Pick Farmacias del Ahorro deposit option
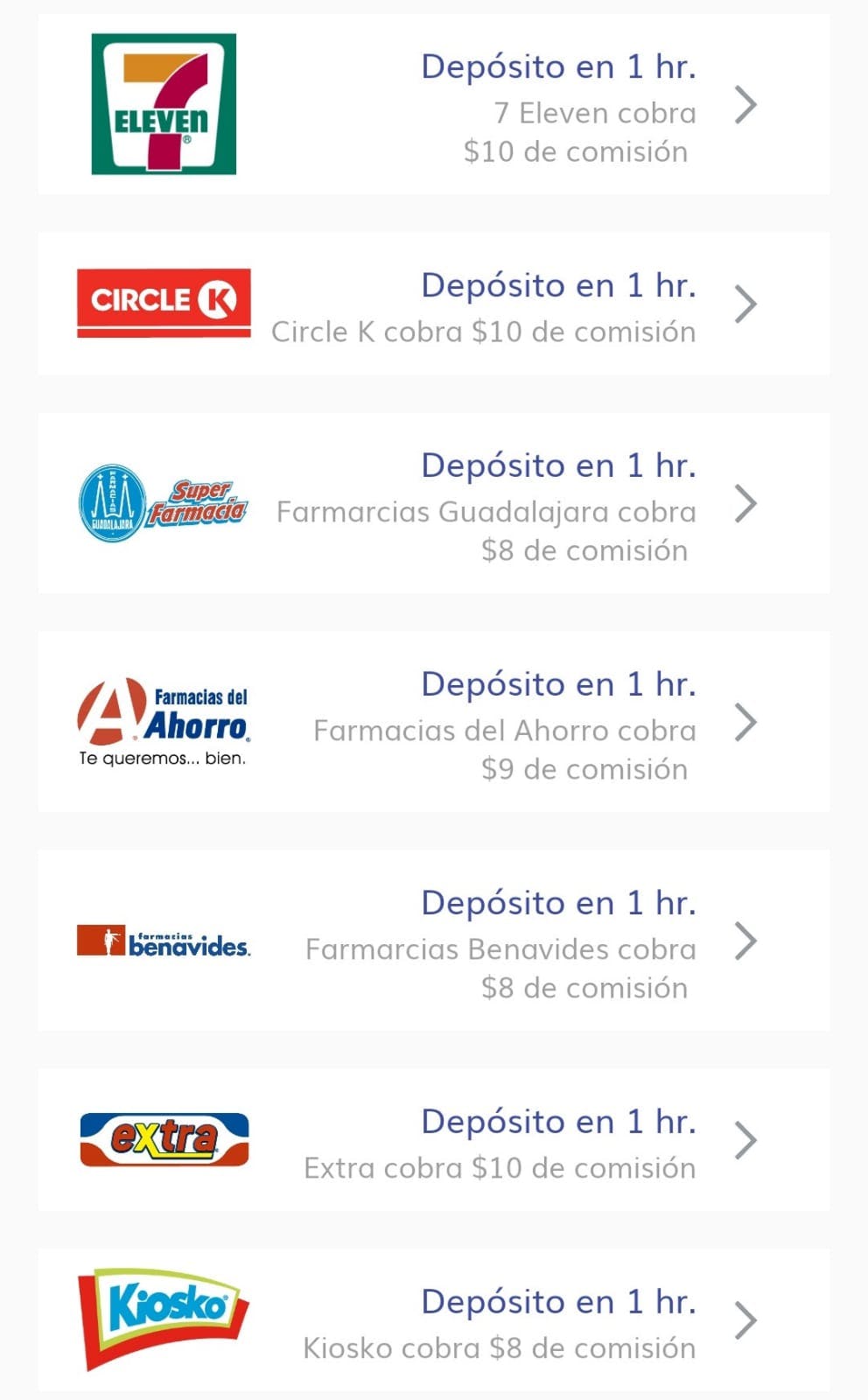Image resolution: width=868 pixels, height=1400 pixels. click(x=434, y=723)
